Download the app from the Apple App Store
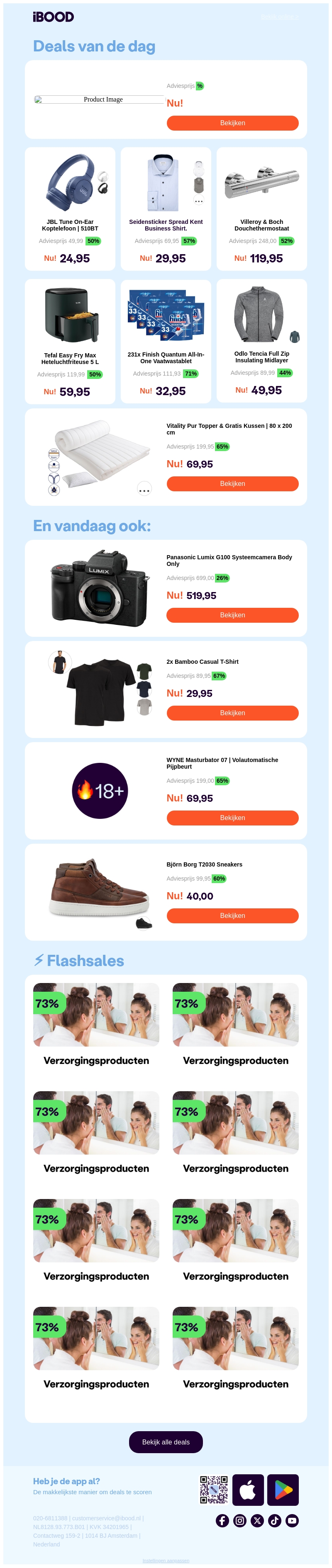332x1568 pixels. [x=248, y=1490]
